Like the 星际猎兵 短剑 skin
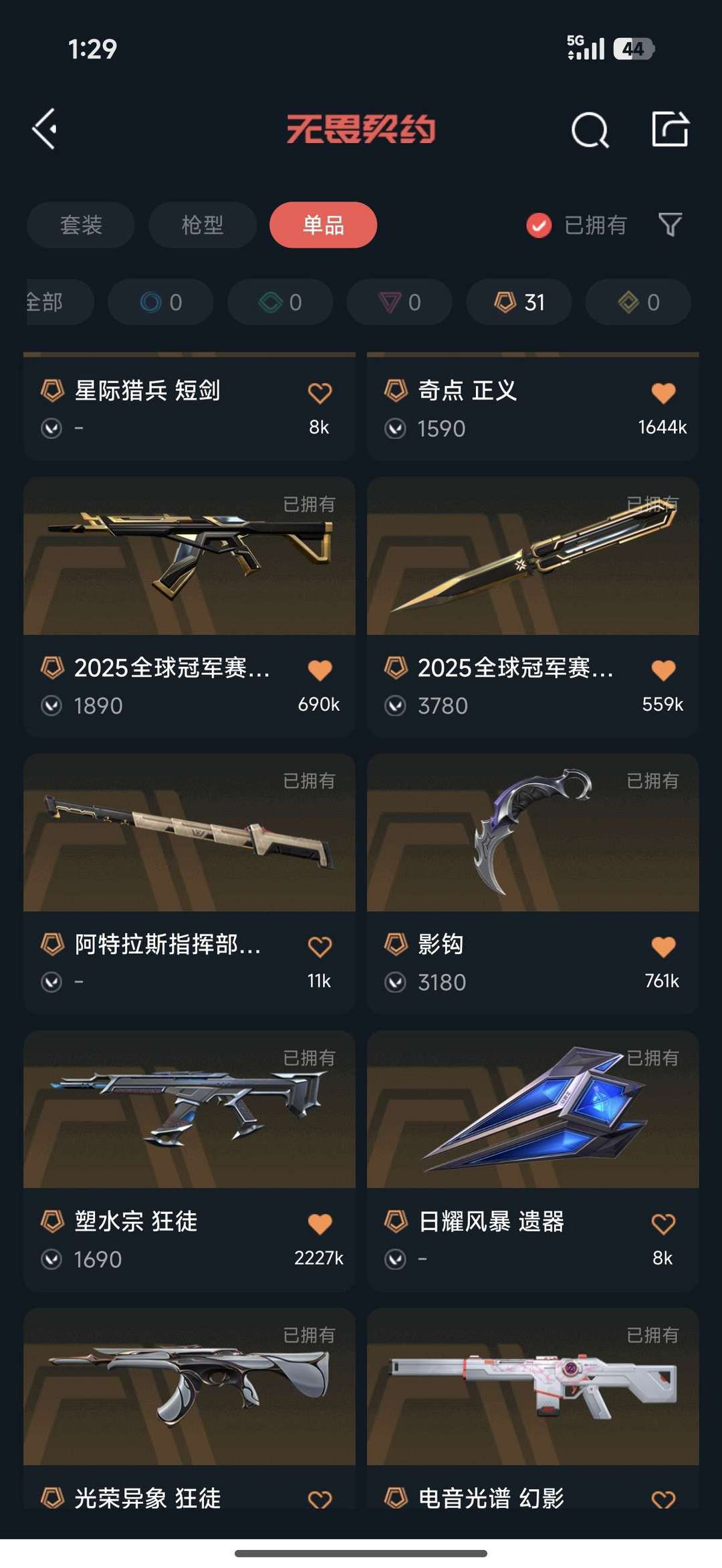 320,393
